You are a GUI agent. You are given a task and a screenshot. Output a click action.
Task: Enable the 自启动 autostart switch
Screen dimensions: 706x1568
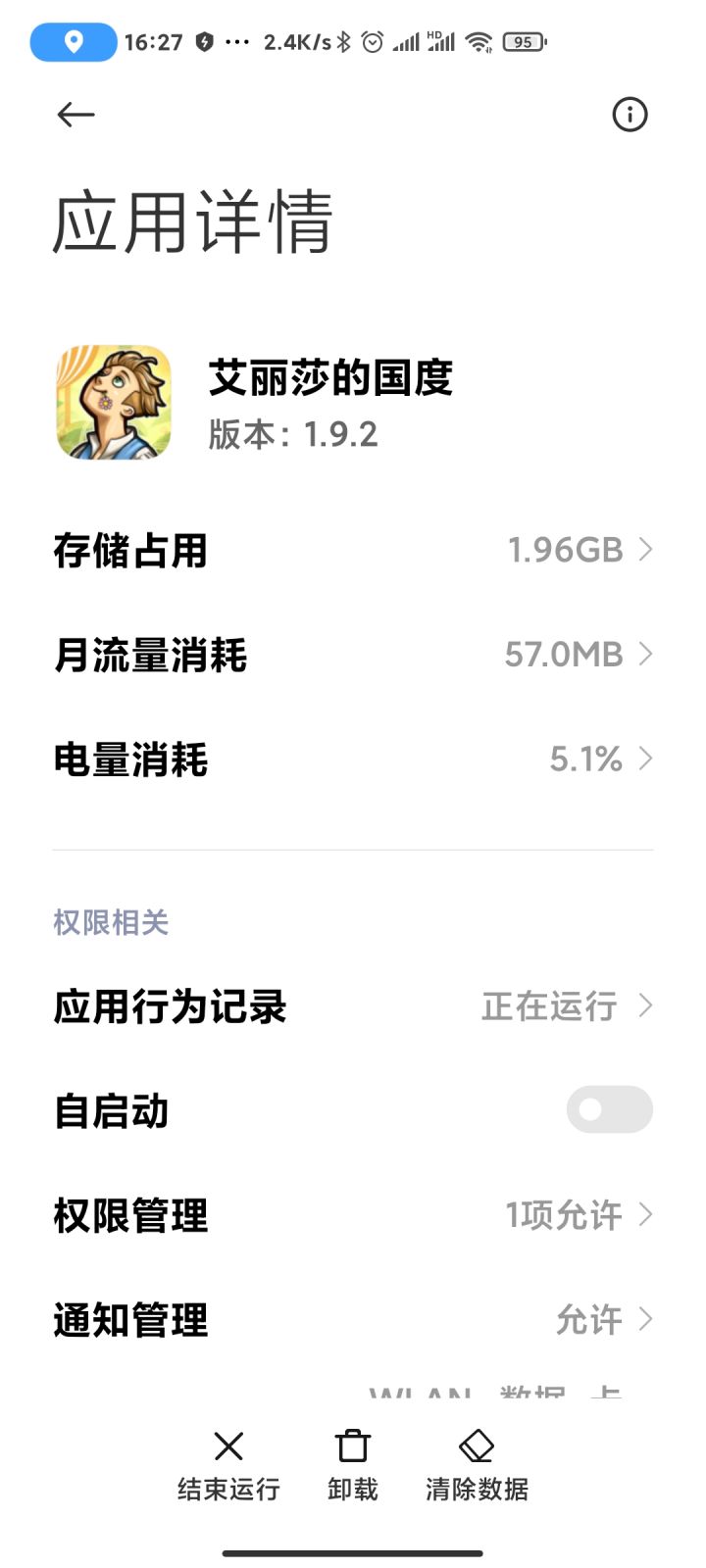click(x=609, y=1109)
